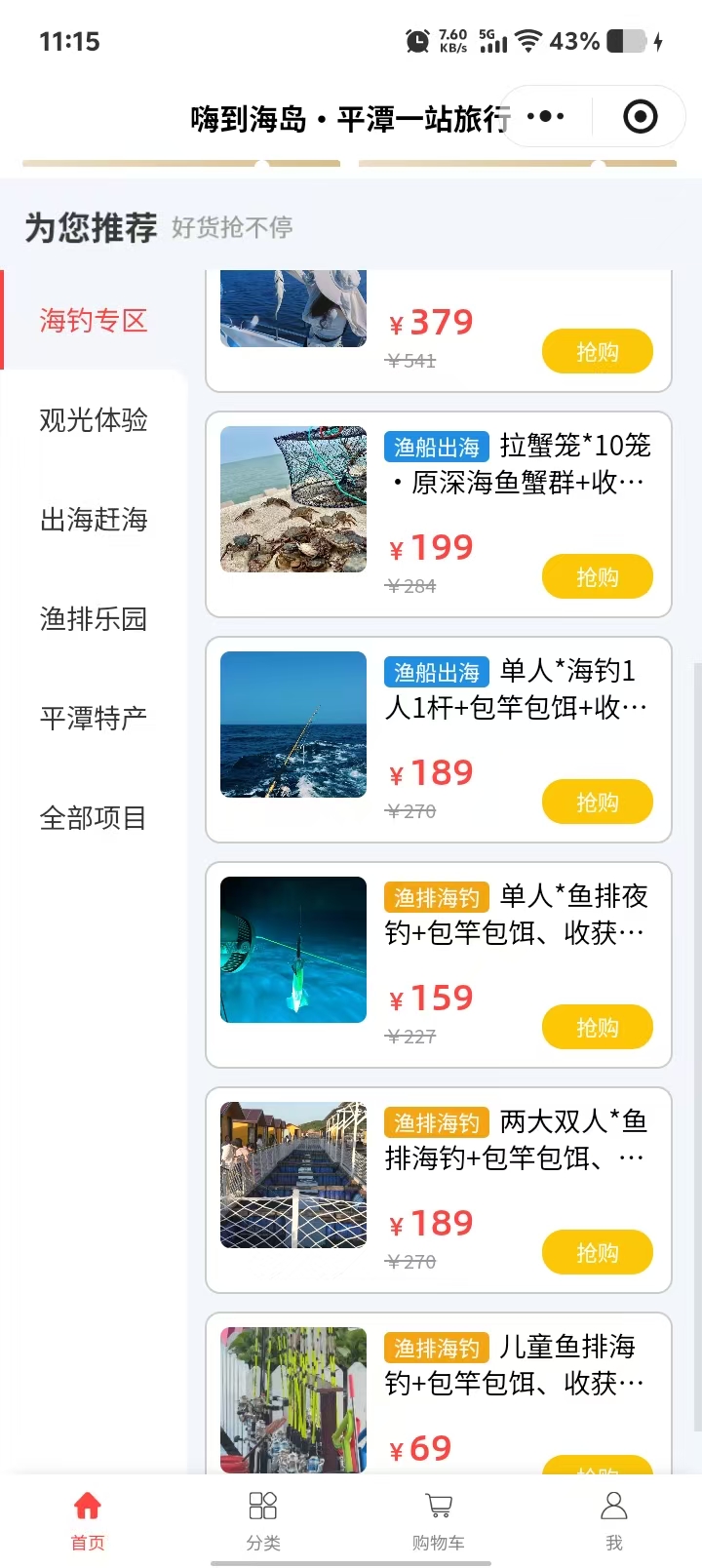Tap 抢购 on the ¥189 单人海钓 item
Image resolution: width=702 pixels, height=1568 pixels.
[x=597, y=803]
